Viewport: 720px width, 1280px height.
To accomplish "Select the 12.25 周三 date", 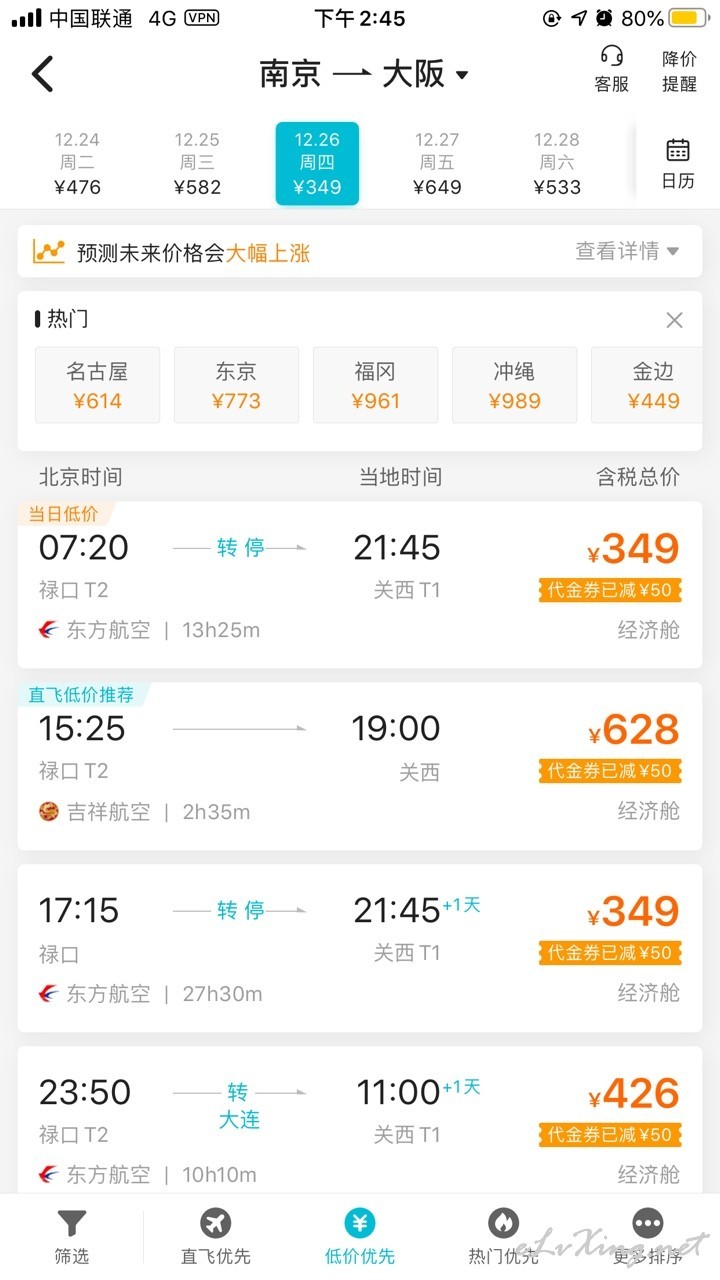I will [x=197, y=163].
